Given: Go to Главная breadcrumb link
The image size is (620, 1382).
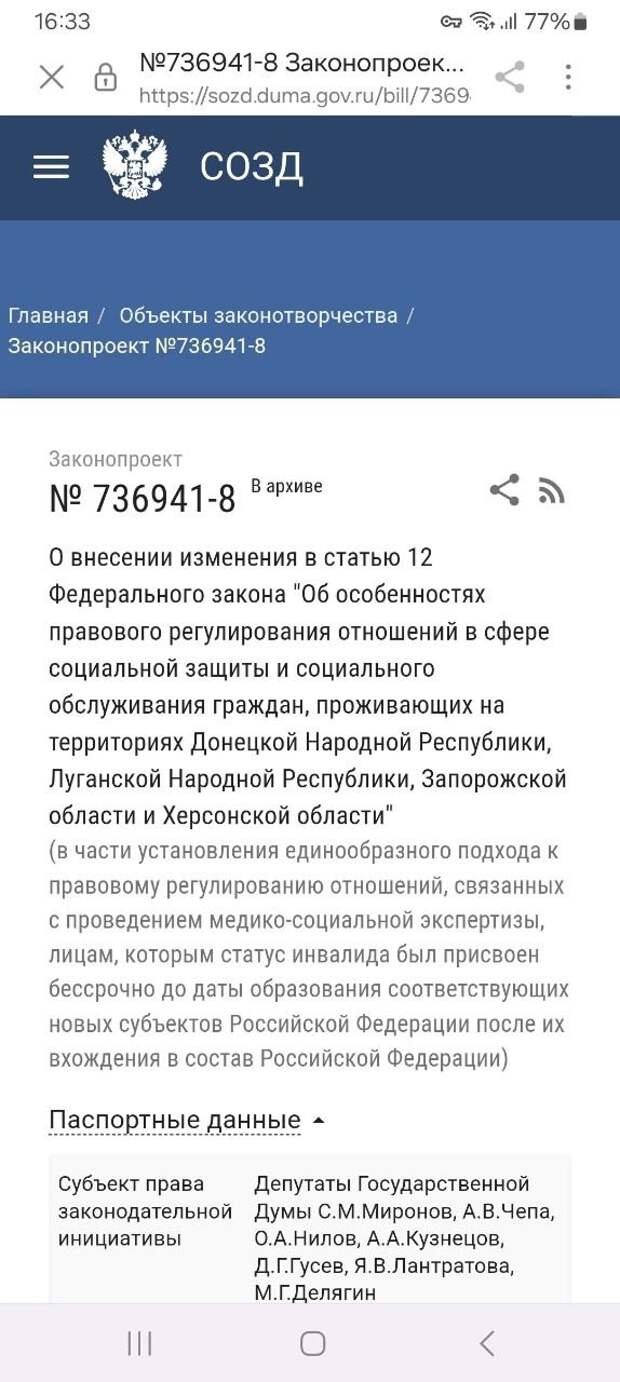Looking at the screenshot, I should tap(48, 316).
